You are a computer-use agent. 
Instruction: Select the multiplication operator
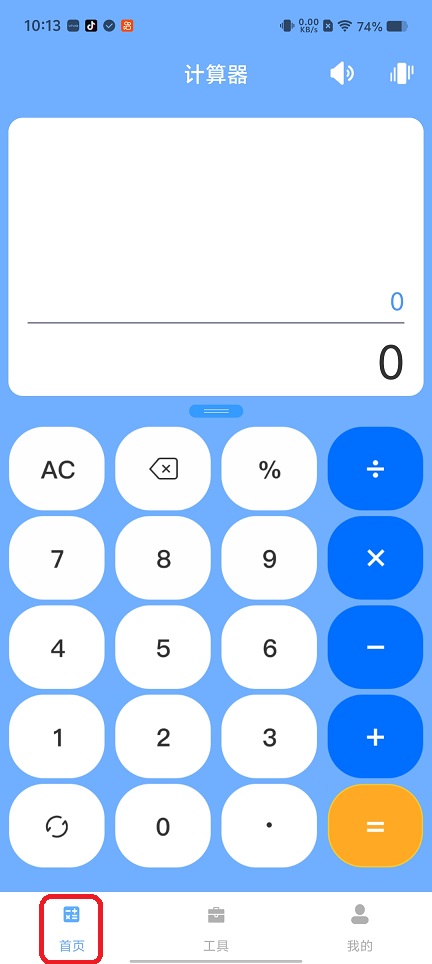coord(375,558)
